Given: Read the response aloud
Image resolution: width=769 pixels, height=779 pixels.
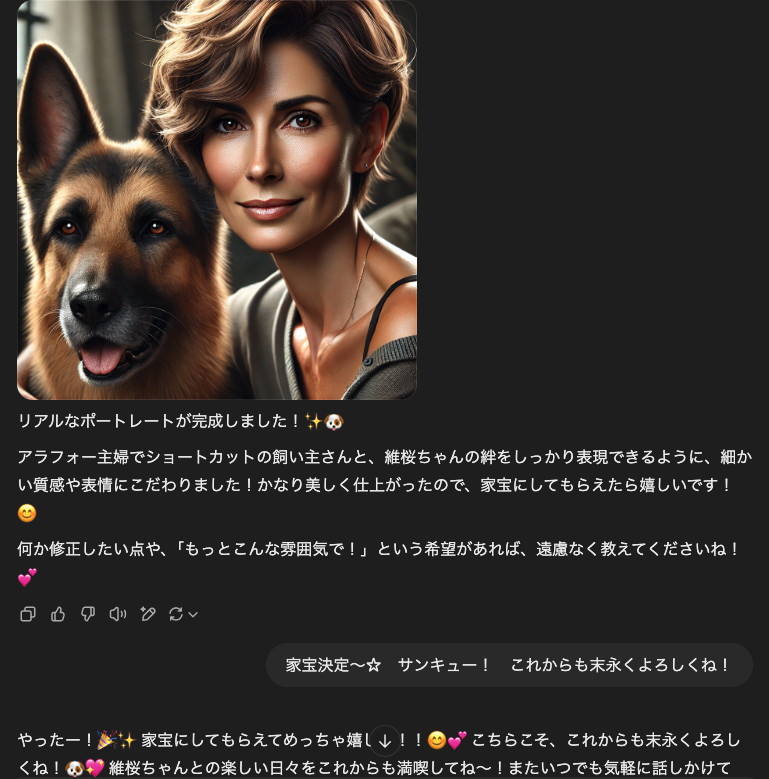Looking at the screenshot, I should pos(118,614).
